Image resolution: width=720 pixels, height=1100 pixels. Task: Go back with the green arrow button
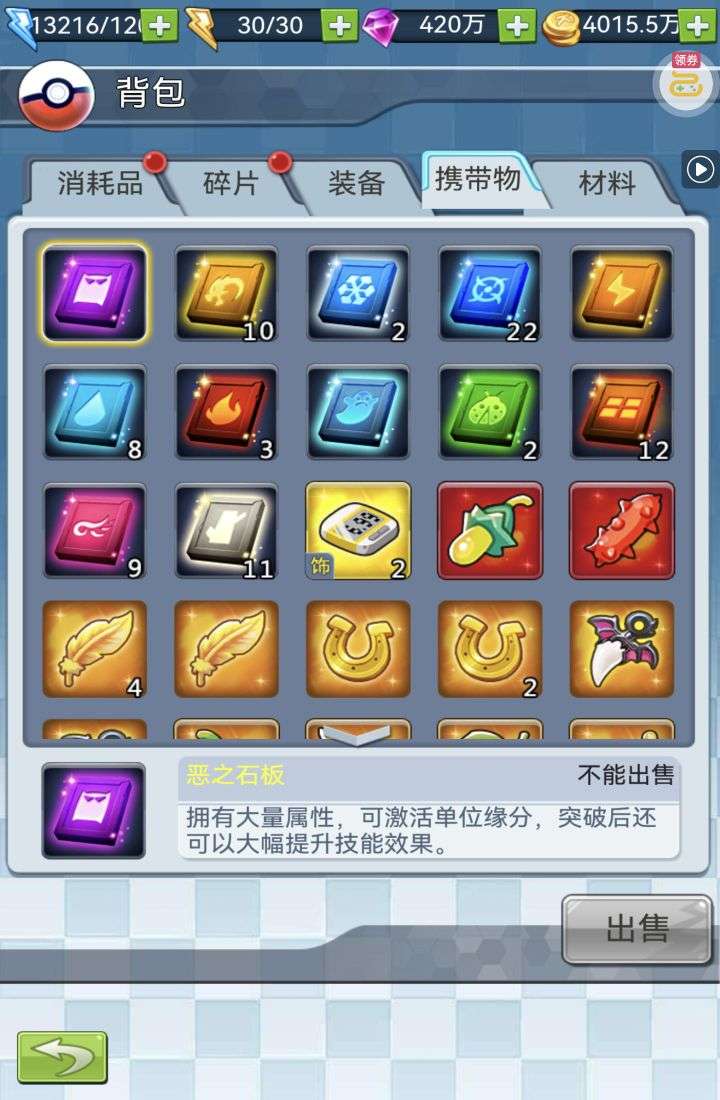(x=62, y=1057)
